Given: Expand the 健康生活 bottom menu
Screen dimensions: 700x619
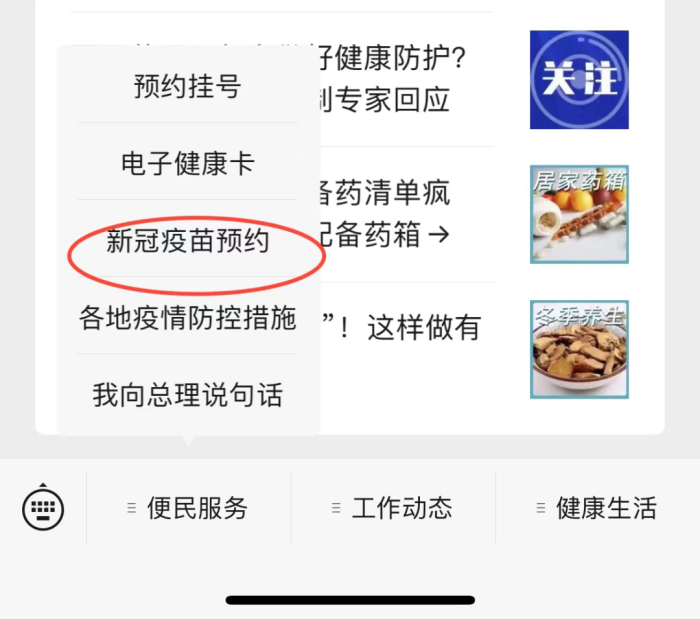Looking at the screenshot, I should pos(597,508).
